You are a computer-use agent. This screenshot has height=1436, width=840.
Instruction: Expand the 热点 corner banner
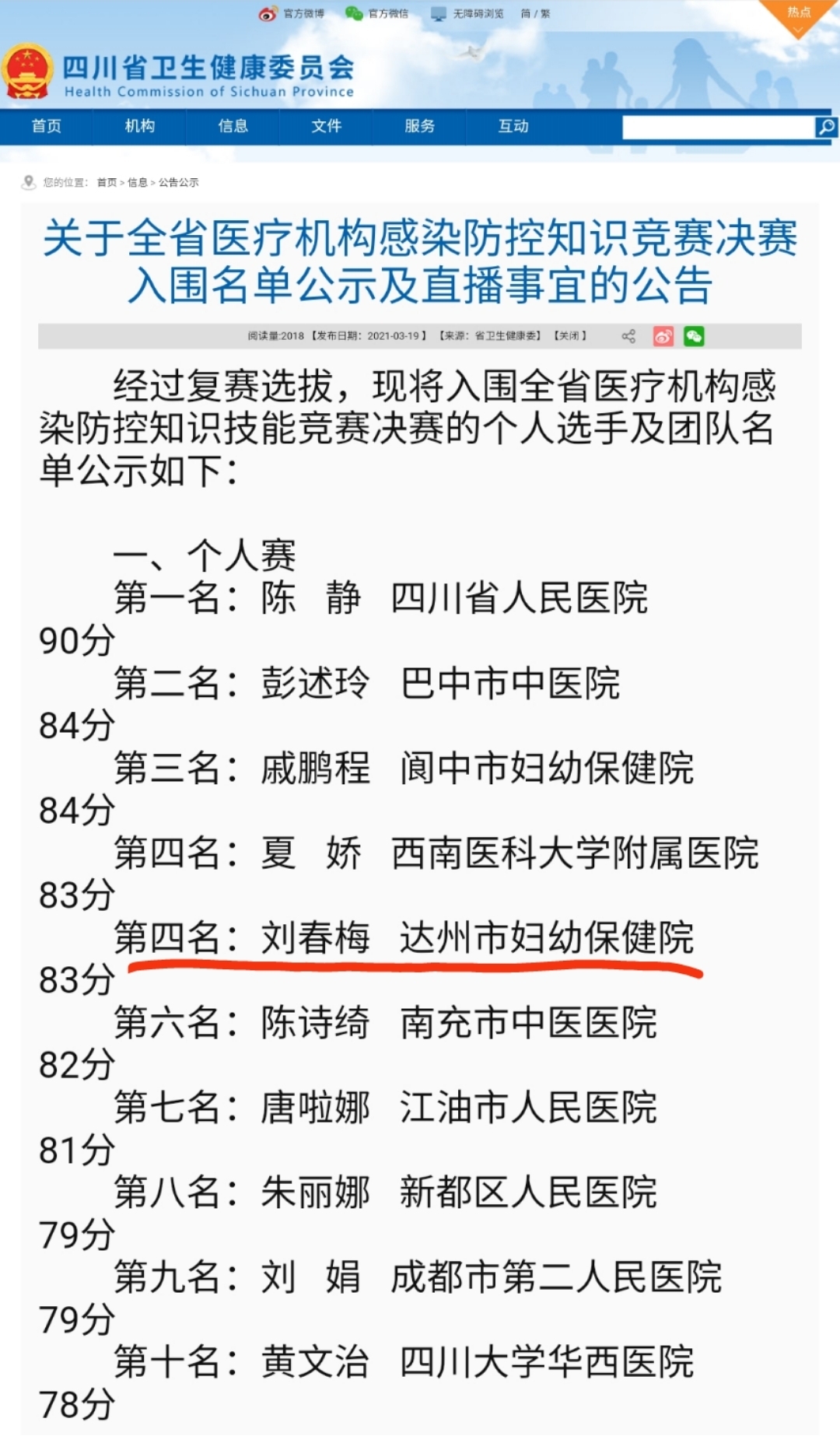coord(799,16)
